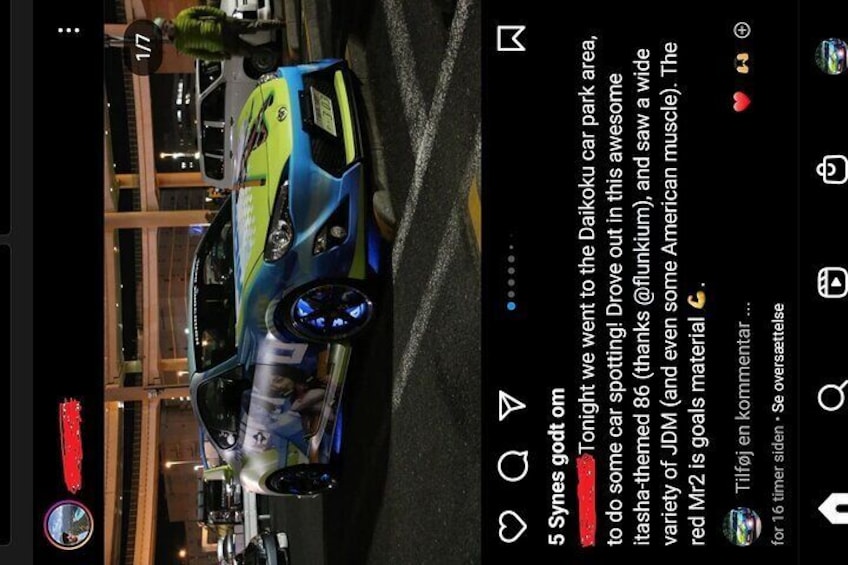Go to the Home tab
Screen dimensions: 848x565
[830, 510]
